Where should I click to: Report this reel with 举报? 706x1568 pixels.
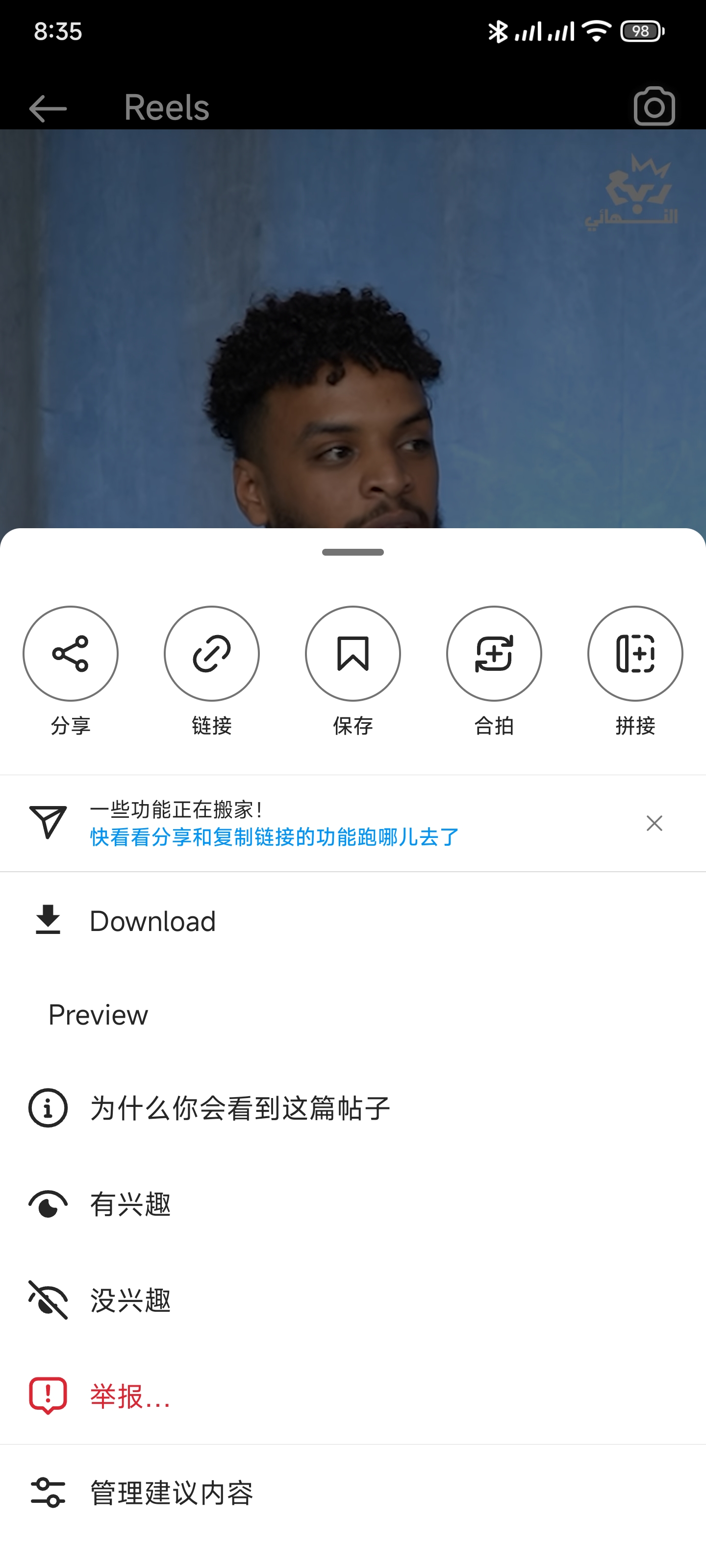click(129, 1396)
